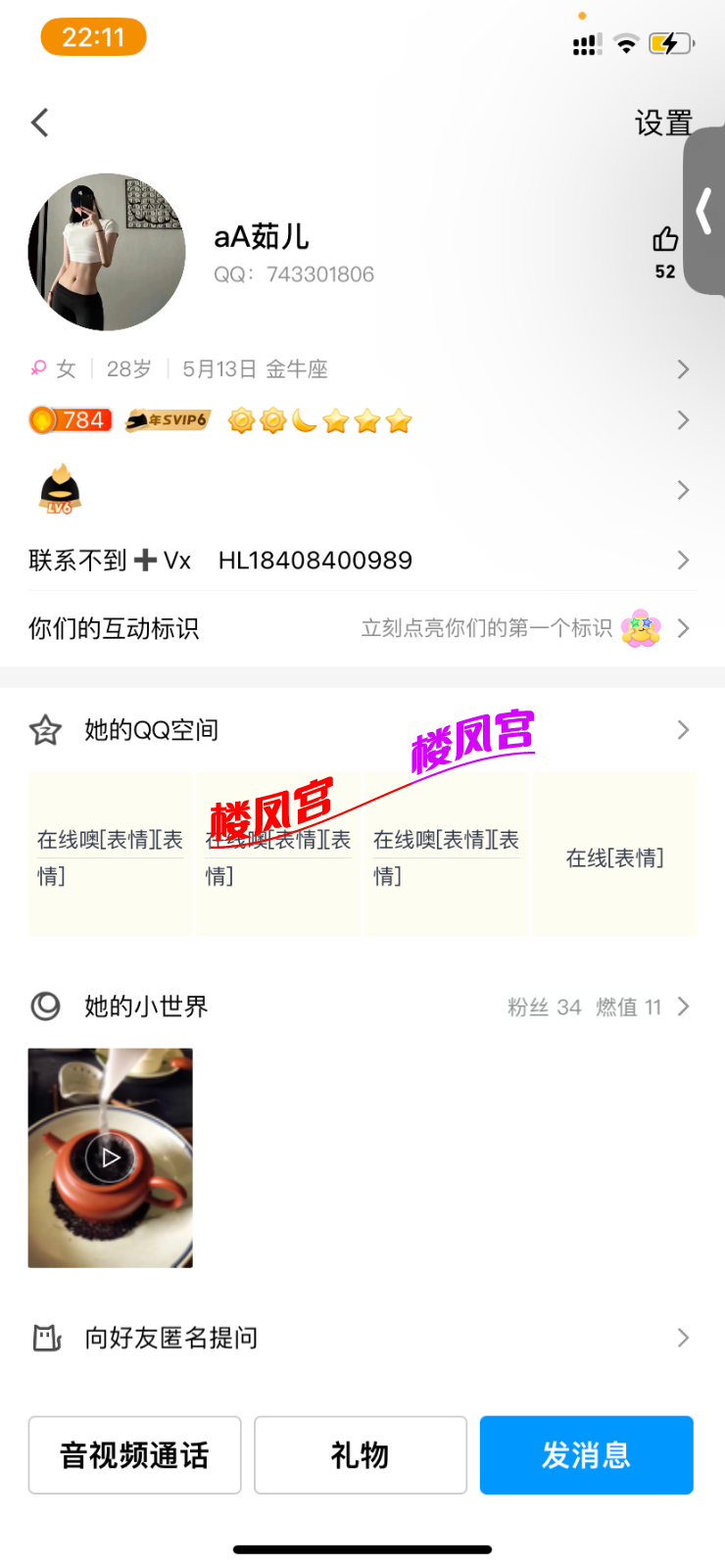The width and height of the screenshot is (725, 1568).
Task: Open 她的小世界
Action: (x=362, y=1006)
